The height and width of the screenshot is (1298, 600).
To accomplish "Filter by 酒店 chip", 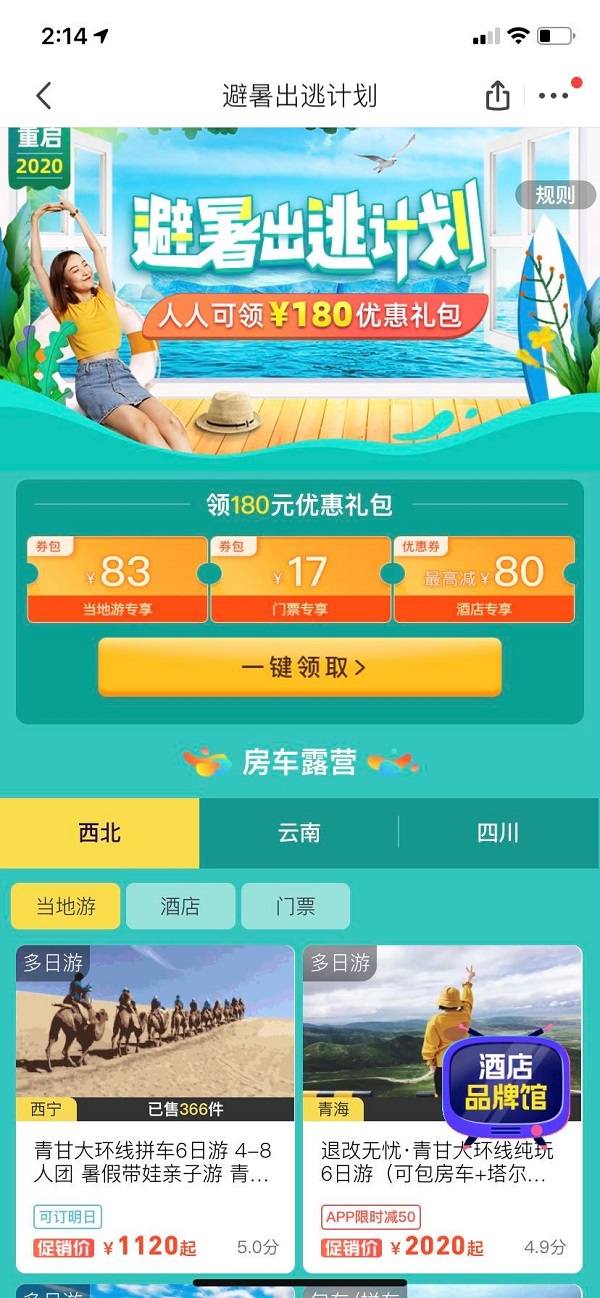I will 180,906.
